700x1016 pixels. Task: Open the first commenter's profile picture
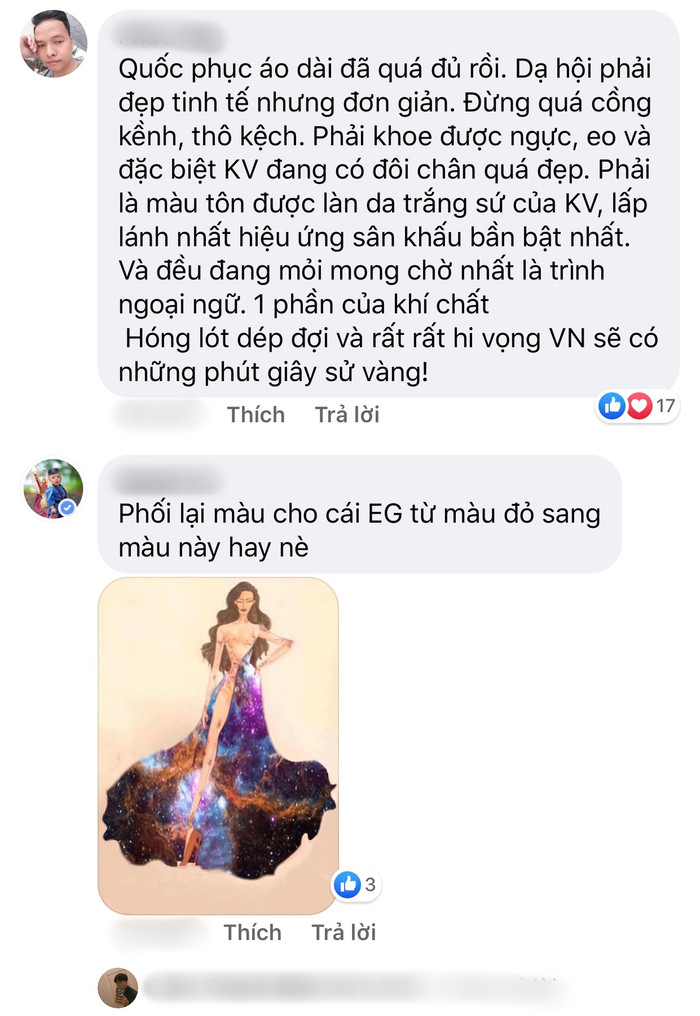click(x=53, y=45)
